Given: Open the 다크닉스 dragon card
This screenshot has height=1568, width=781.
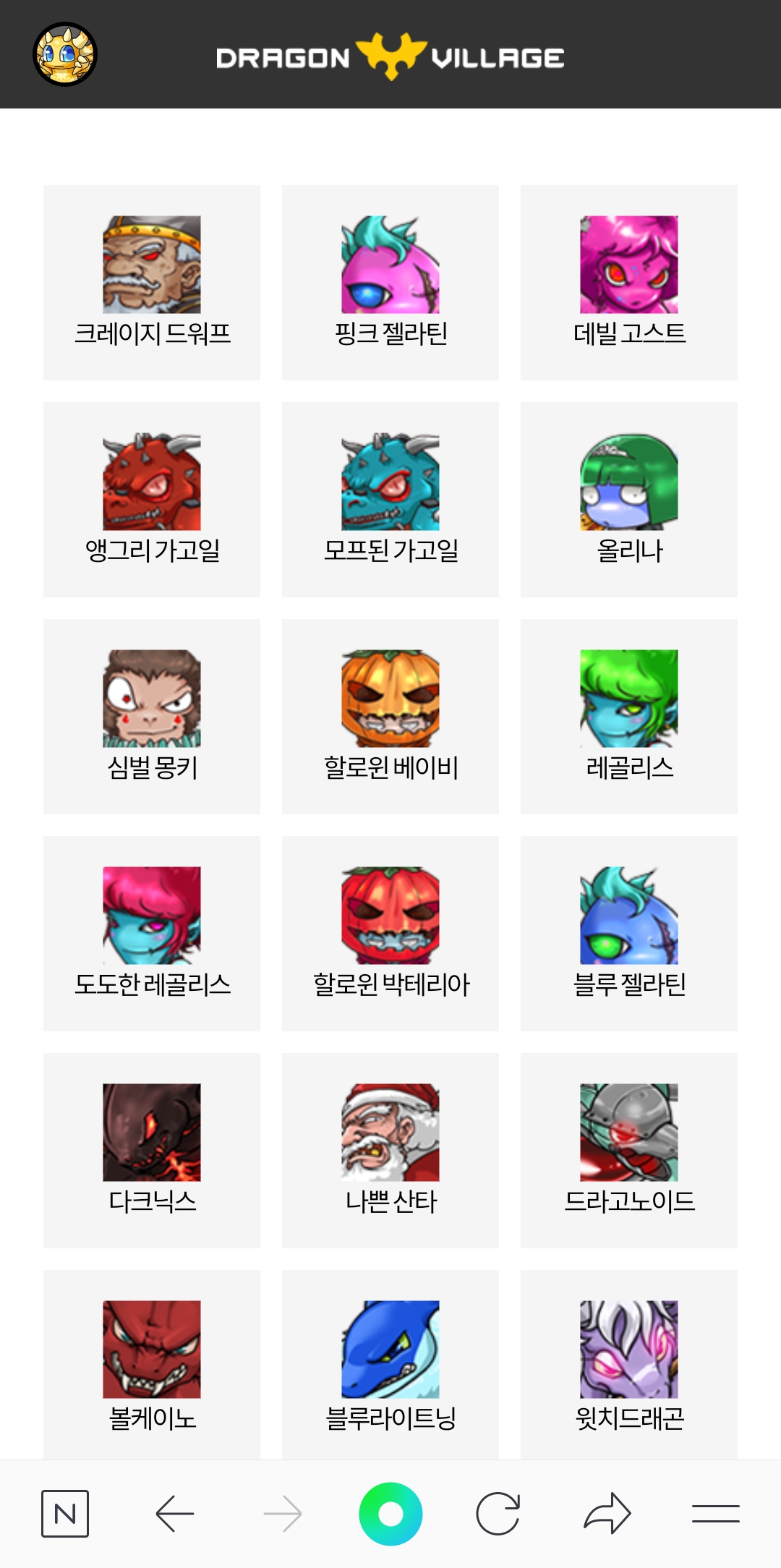Looking at the screenshot, I should click(152, 1150).
